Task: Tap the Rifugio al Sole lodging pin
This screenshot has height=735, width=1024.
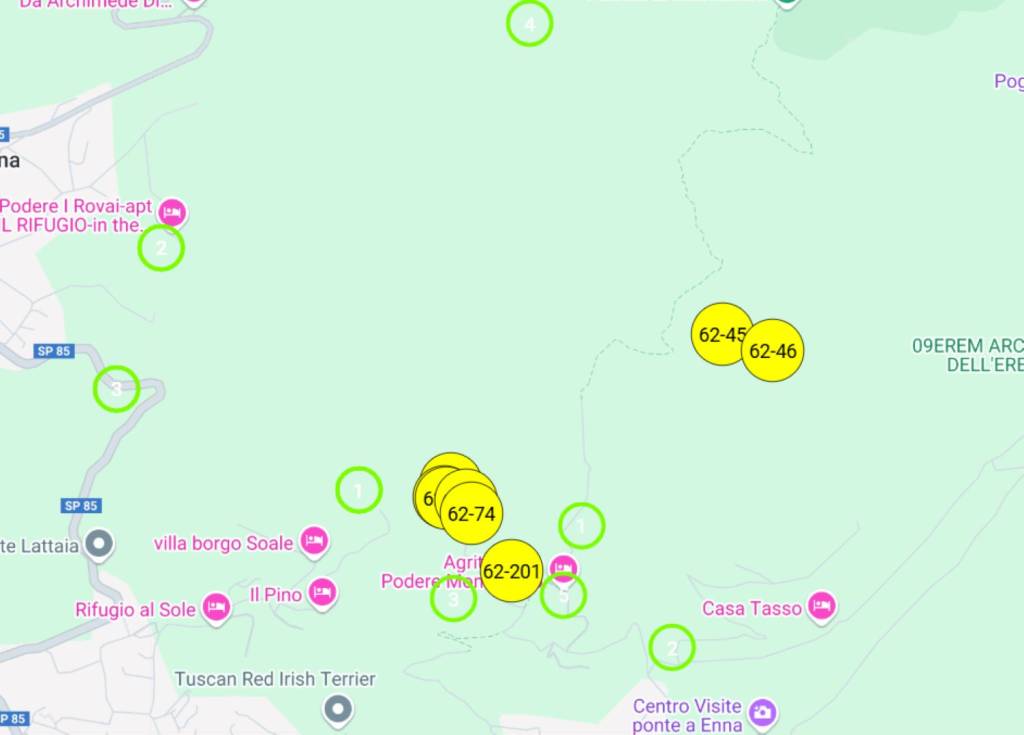Action: pyautogui.click(x=216, y=607)
